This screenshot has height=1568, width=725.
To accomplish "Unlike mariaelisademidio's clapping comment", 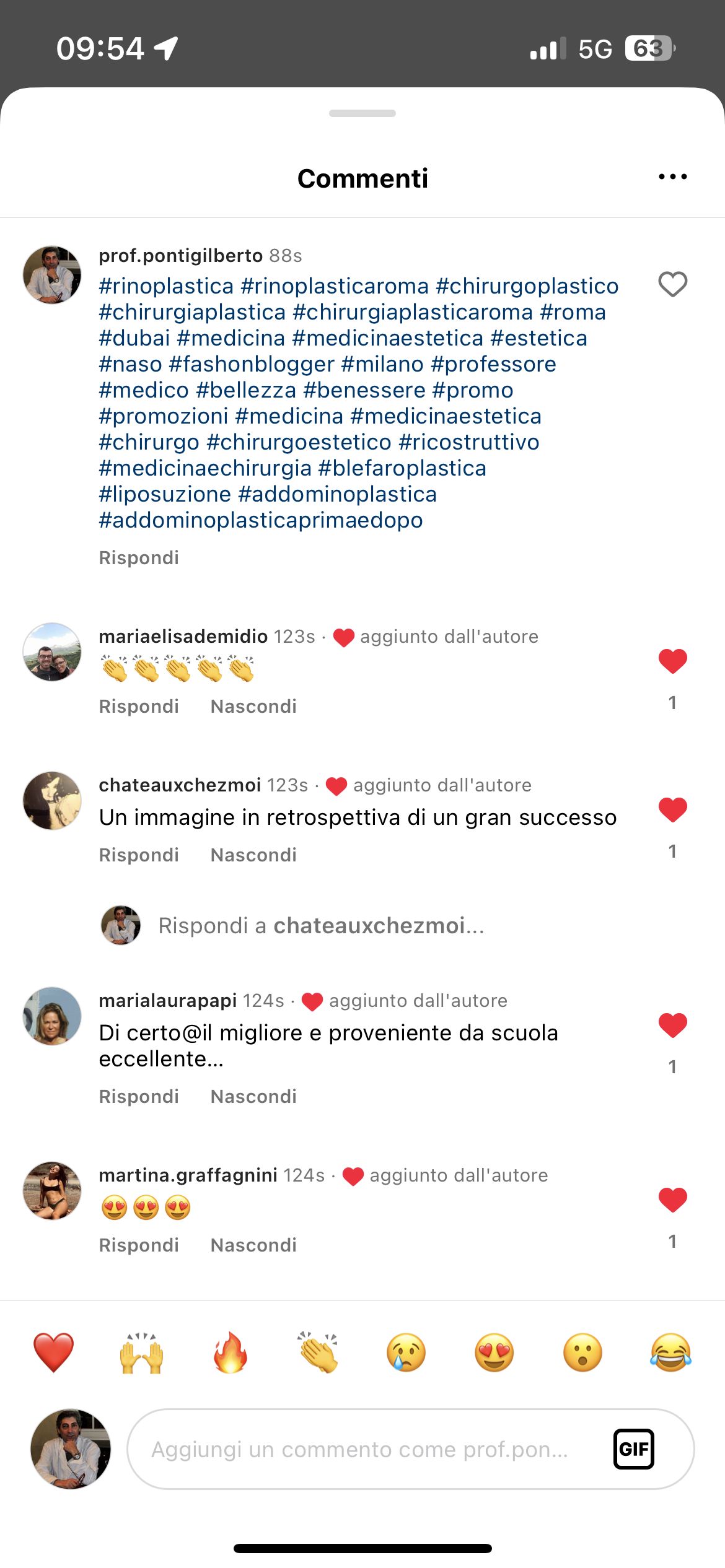I will (x=672, y=661).
